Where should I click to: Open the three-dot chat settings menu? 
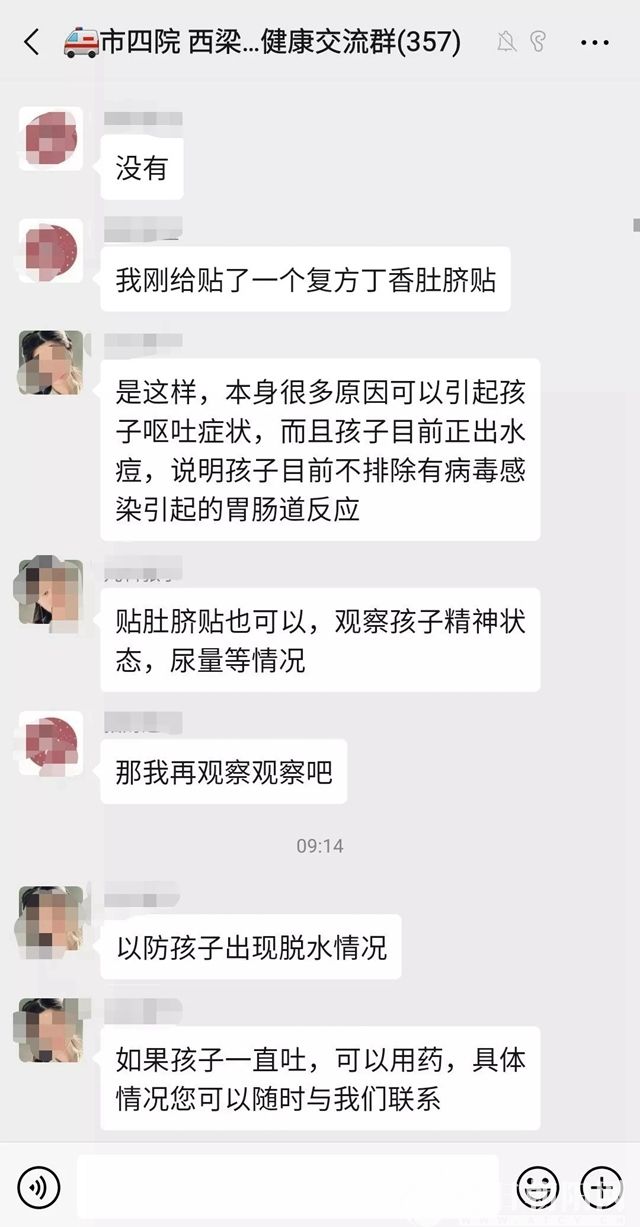(x=594, y=42)
